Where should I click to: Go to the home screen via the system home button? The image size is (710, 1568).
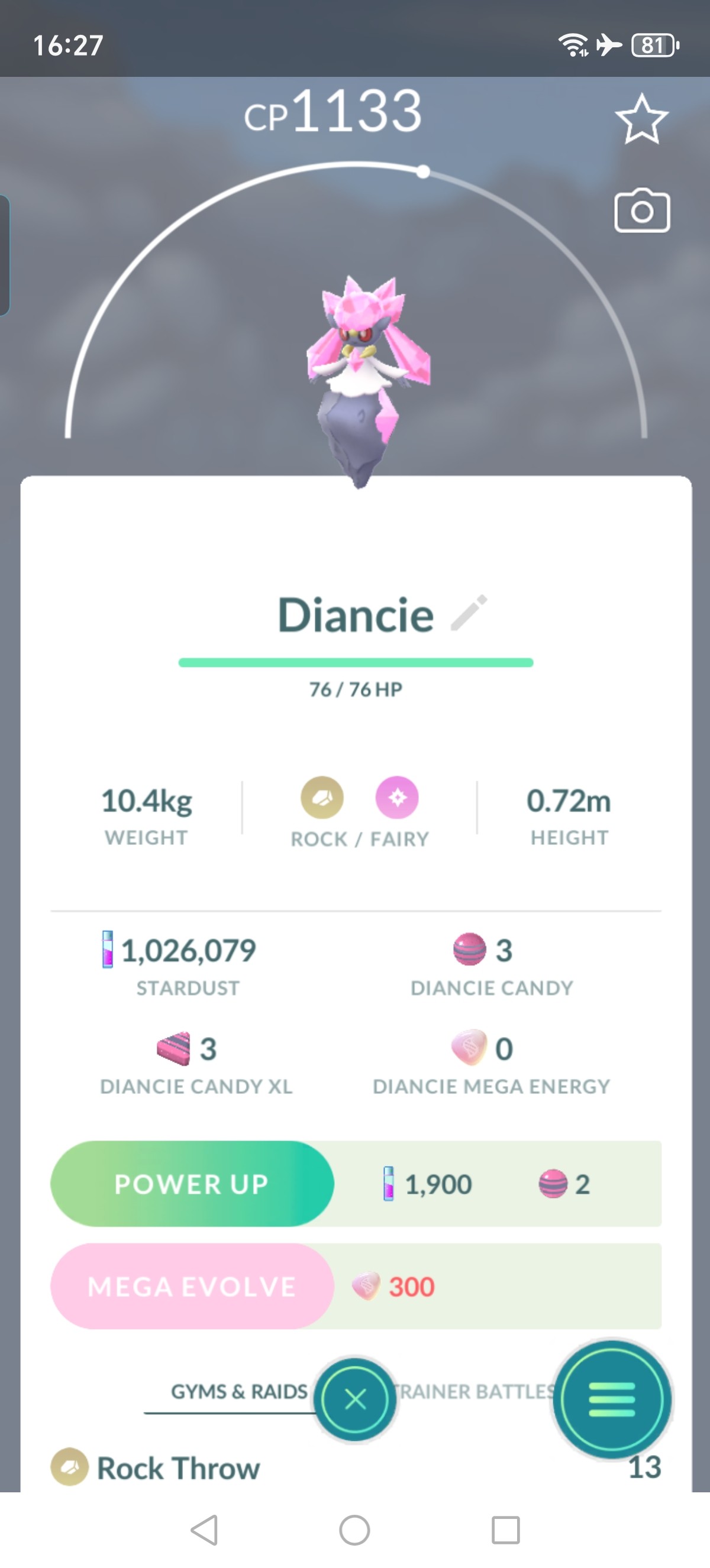[x=355, y=1530]
